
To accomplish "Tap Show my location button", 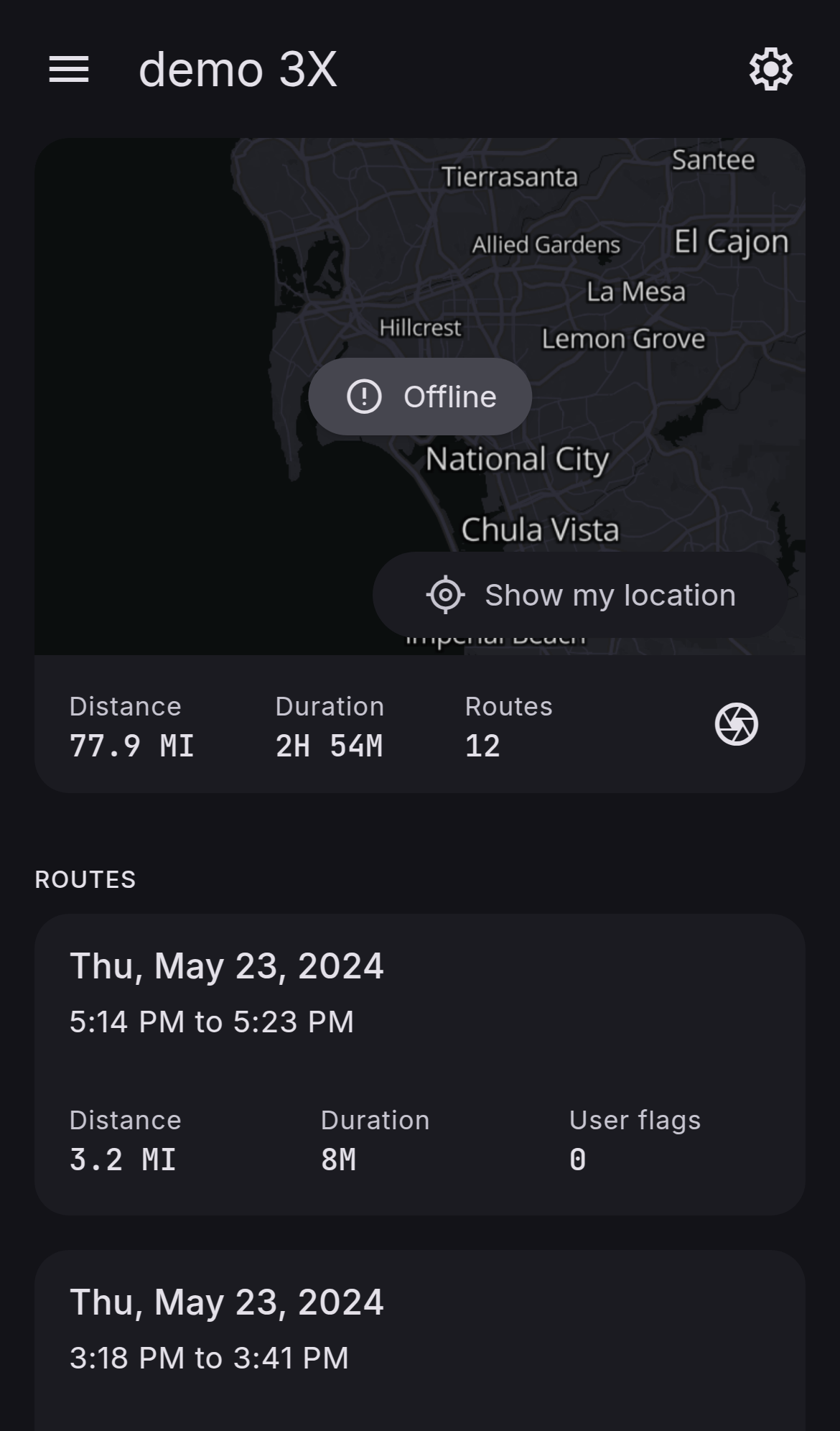I will pyautogui.click(x=580, y=595).
